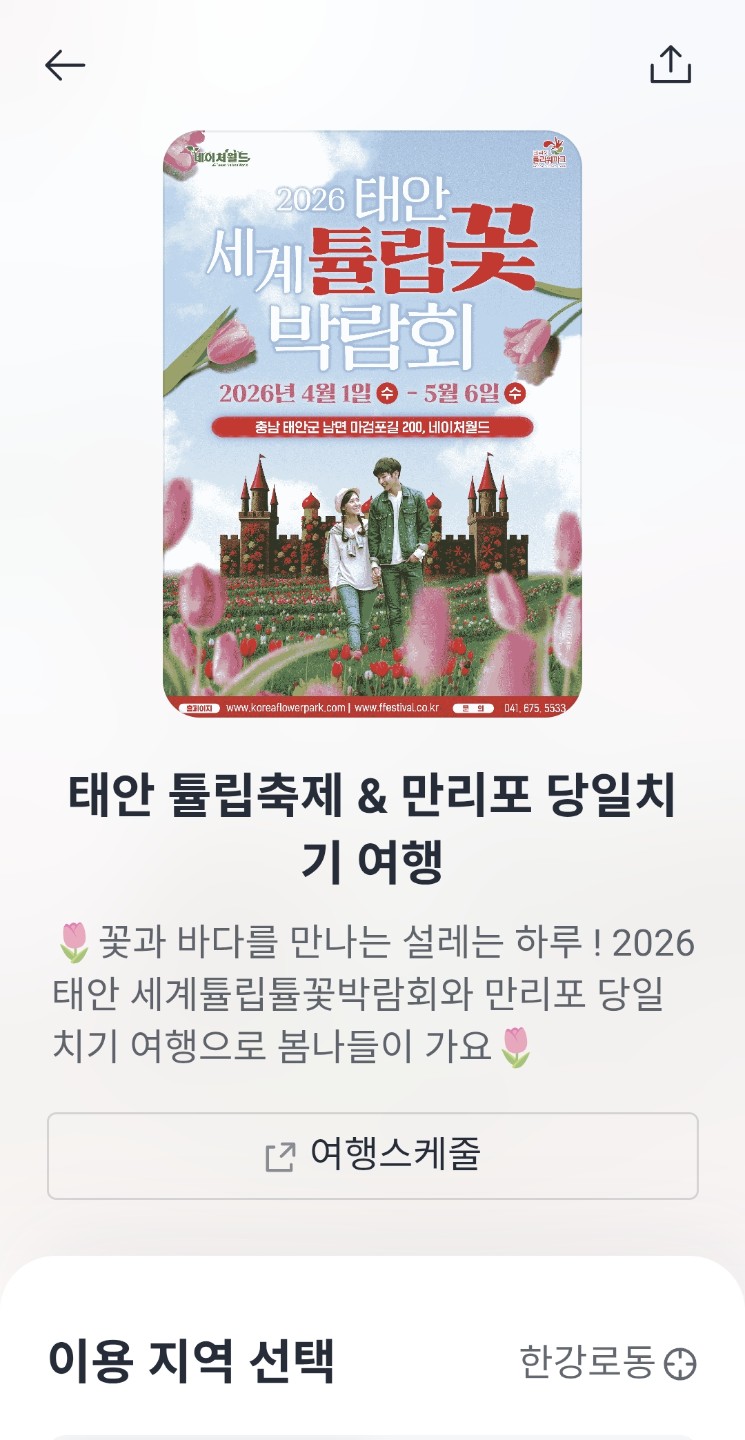The image size is (745, 1440).
Task: Tap 한강로동 location selector
Action: 607,1362
